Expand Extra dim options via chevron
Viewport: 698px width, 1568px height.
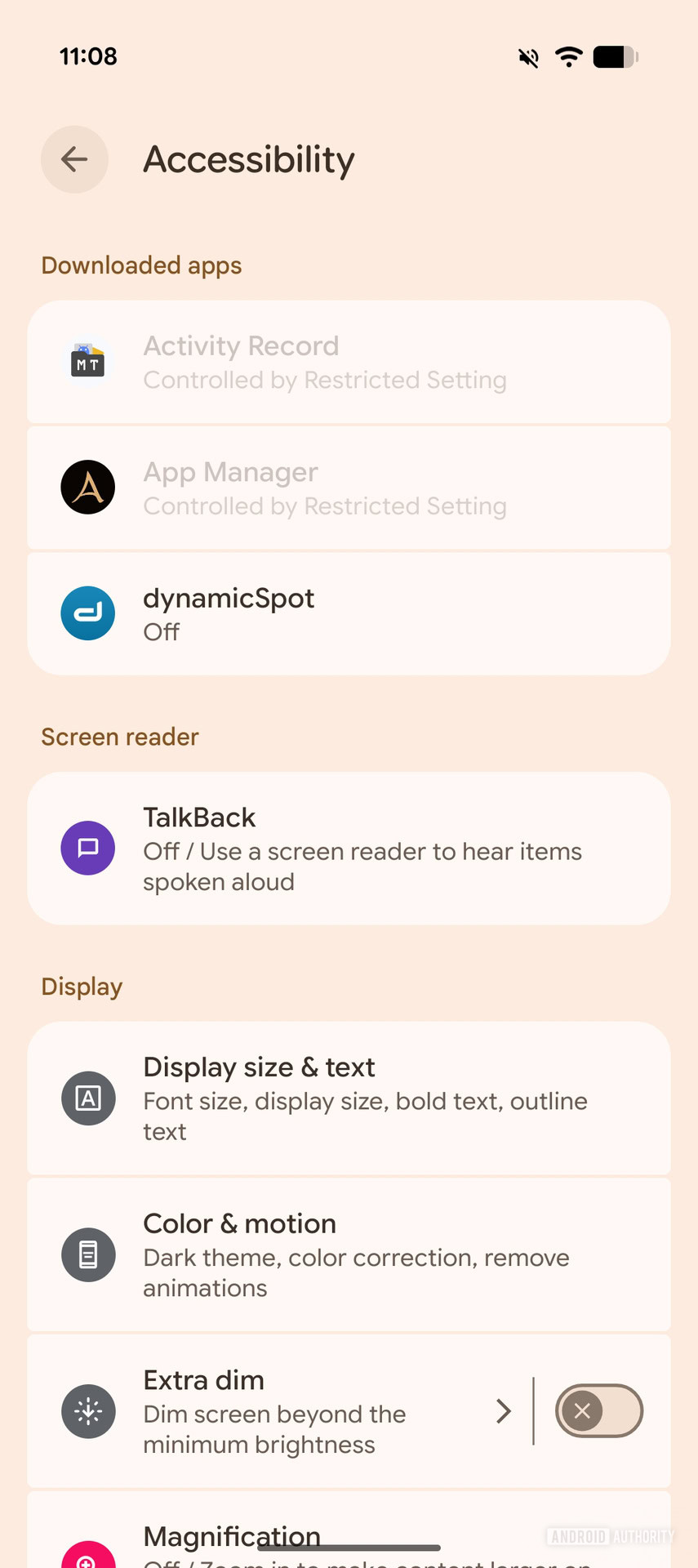(x=504, y=1410)
